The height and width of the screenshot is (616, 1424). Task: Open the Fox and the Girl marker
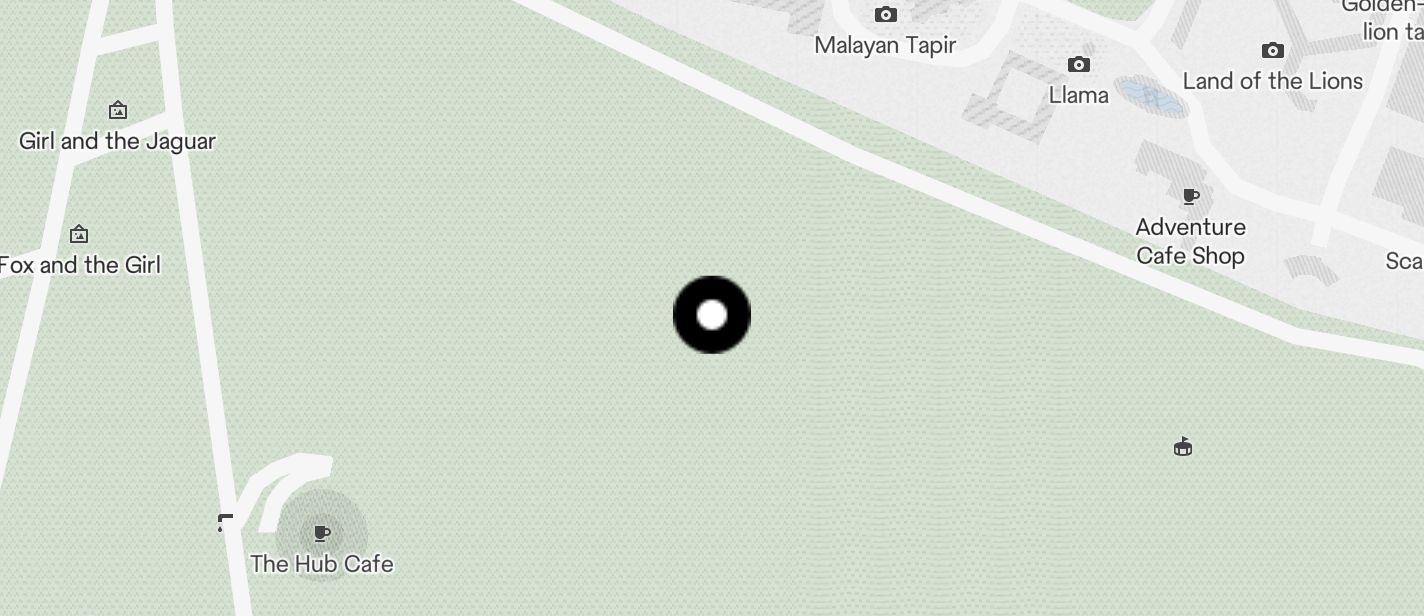pos(79,235)
